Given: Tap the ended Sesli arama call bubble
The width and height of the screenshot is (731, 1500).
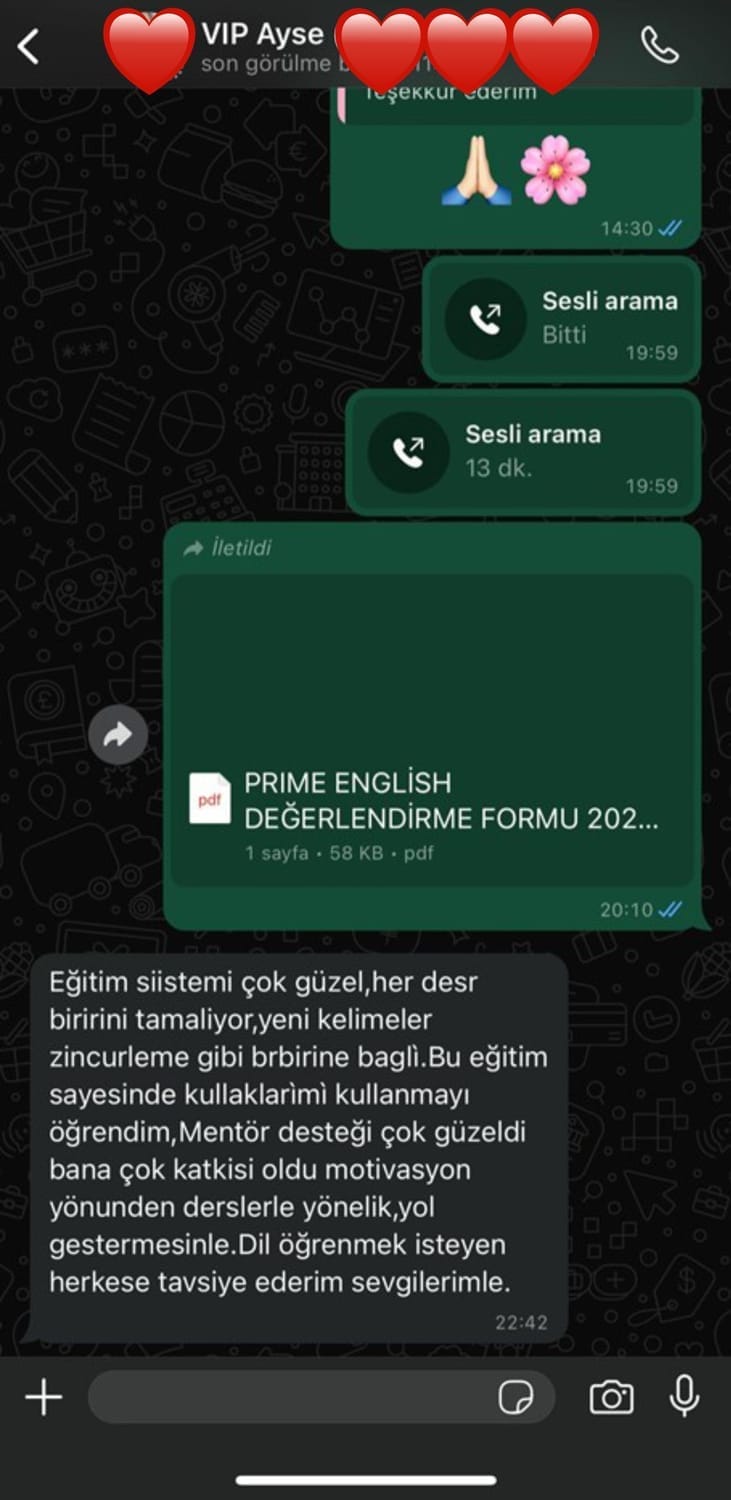Looking at the screenshot, I should pos(561,319).
